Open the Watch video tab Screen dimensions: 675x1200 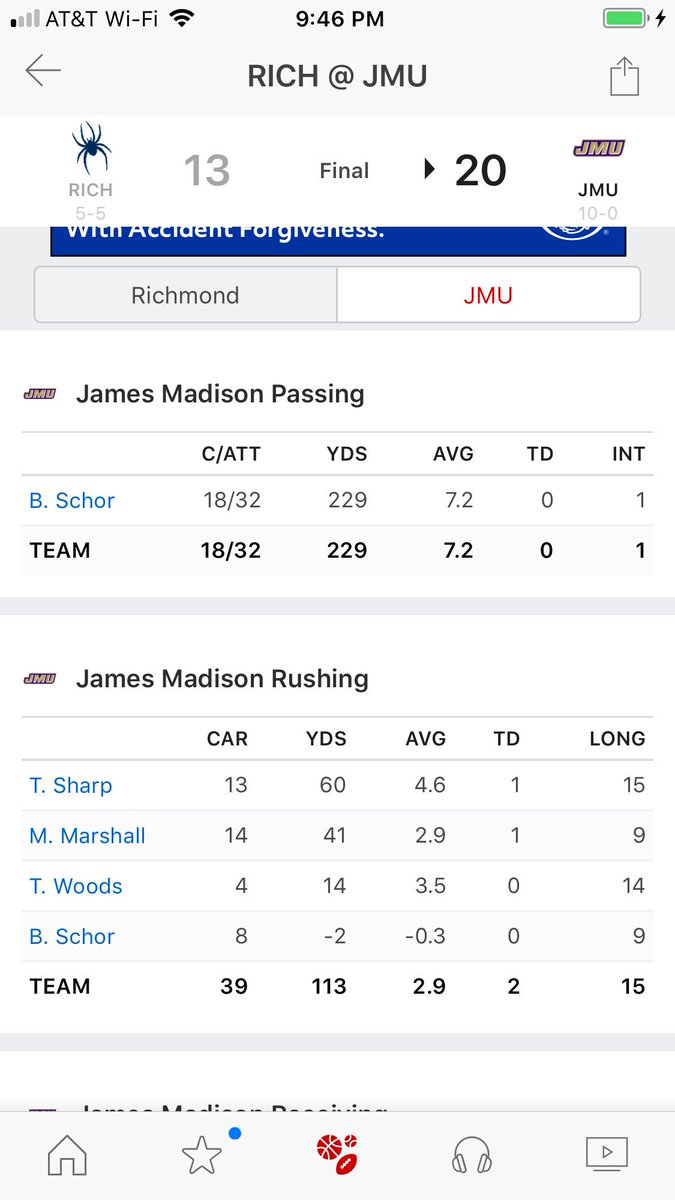(x=607, y=1155)
